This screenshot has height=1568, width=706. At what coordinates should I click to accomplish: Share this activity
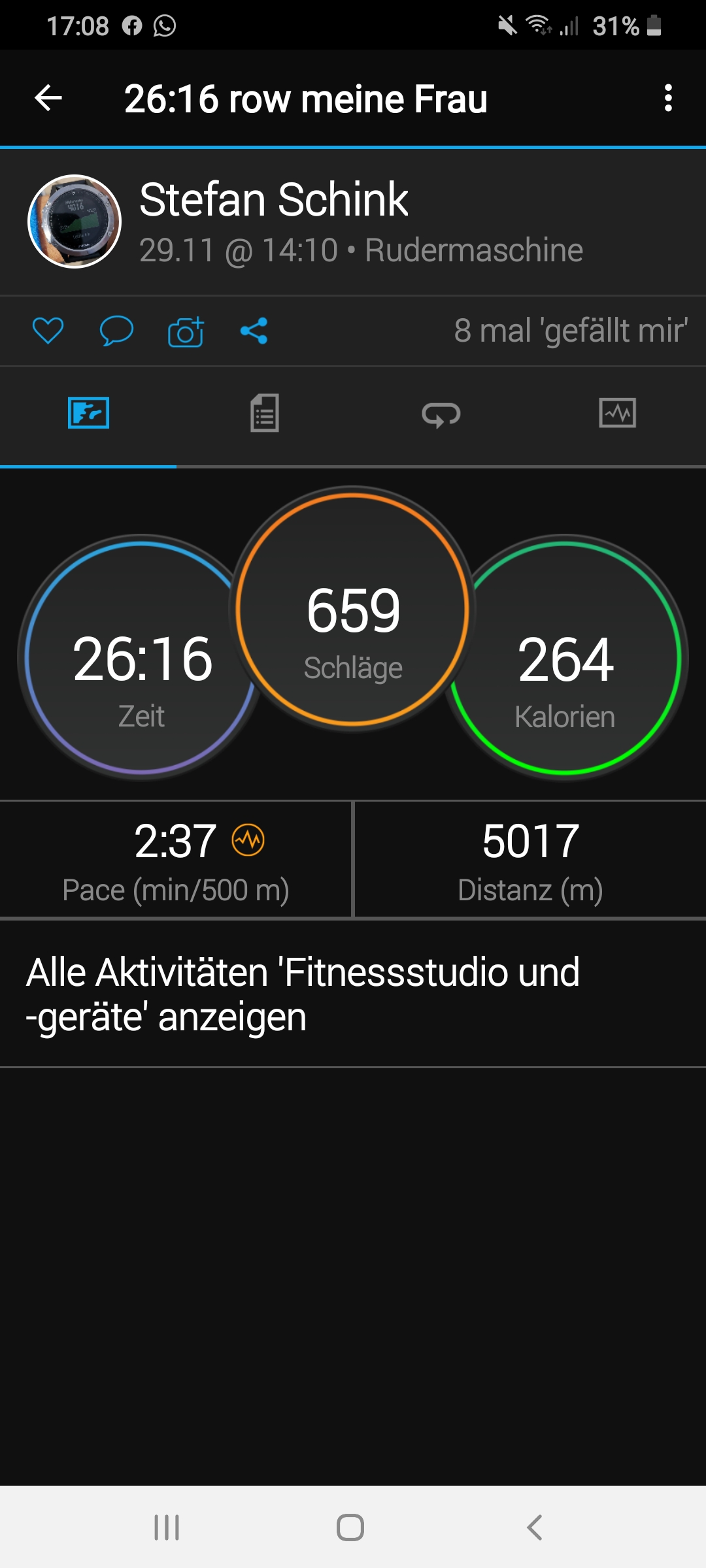coord(254,331)
